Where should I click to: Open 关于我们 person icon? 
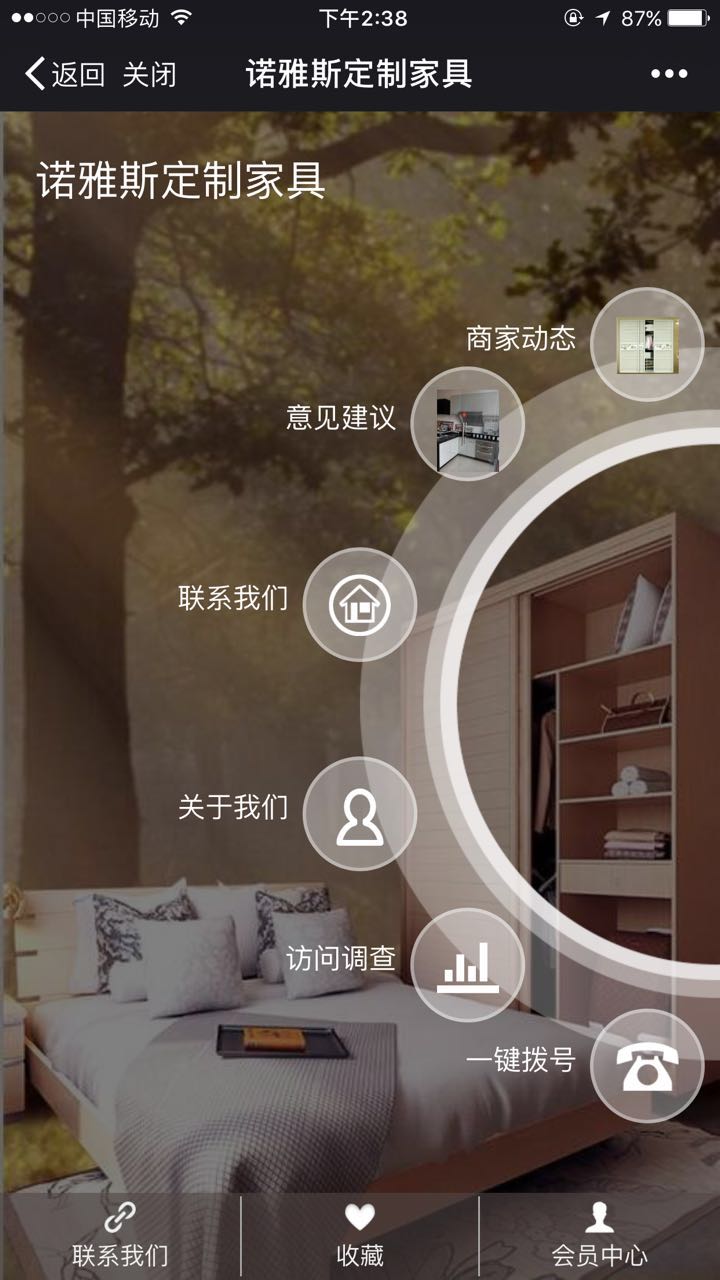[359, 814]
